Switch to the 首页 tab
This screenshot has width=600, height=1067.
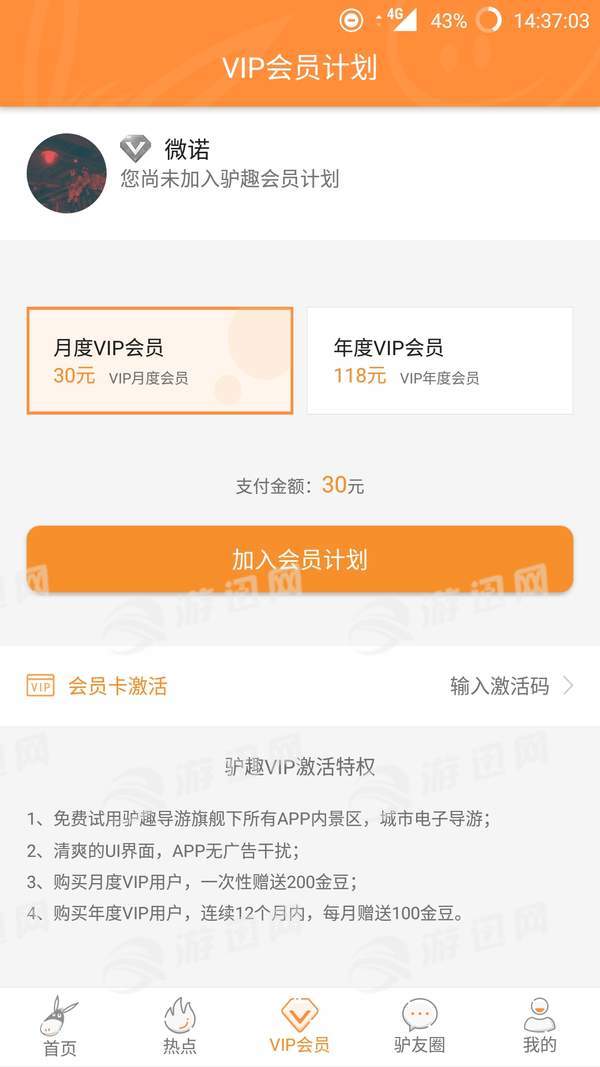[60, 1027]
